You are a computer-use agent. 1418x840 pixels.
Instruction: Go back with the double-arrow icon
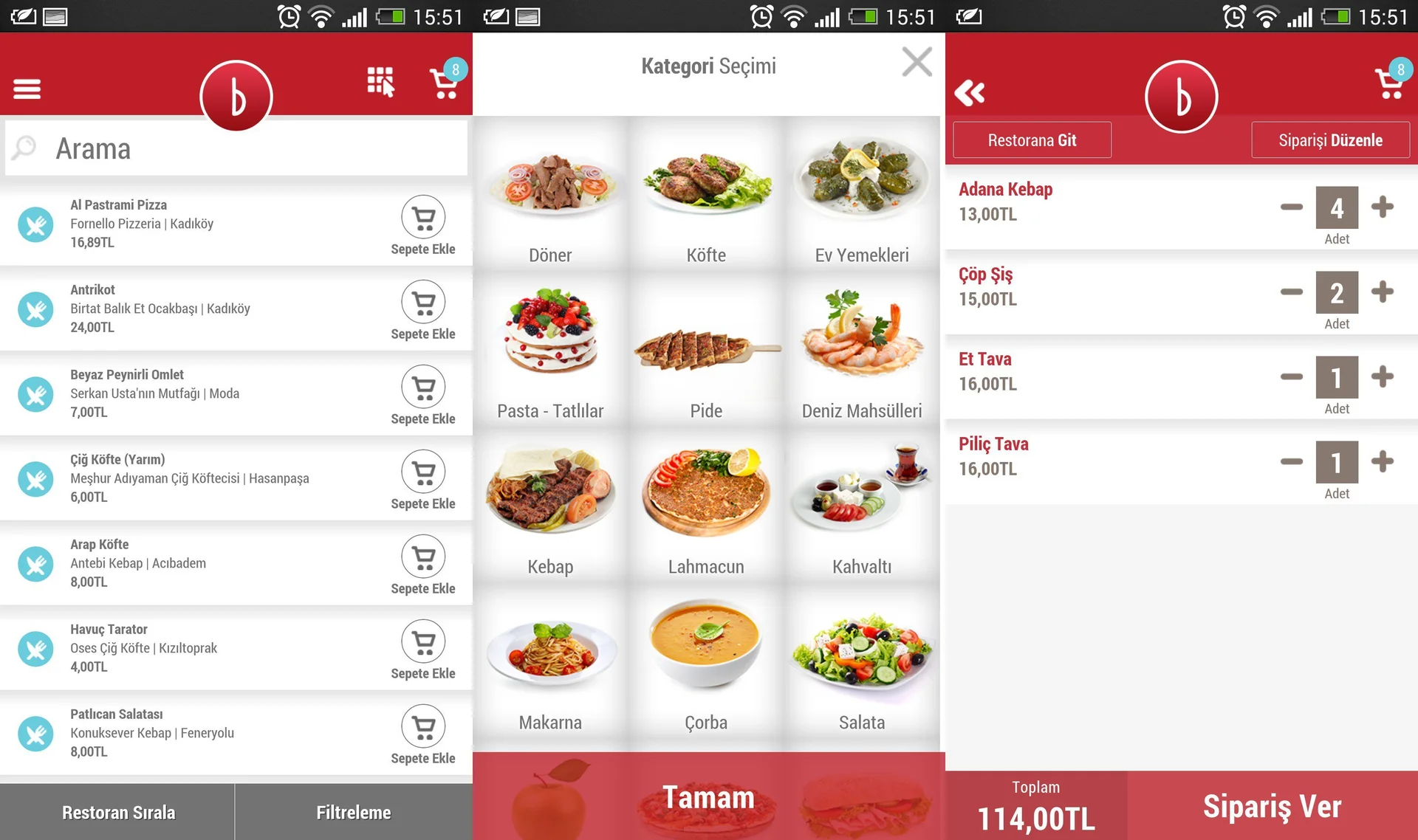pos(970,93)
